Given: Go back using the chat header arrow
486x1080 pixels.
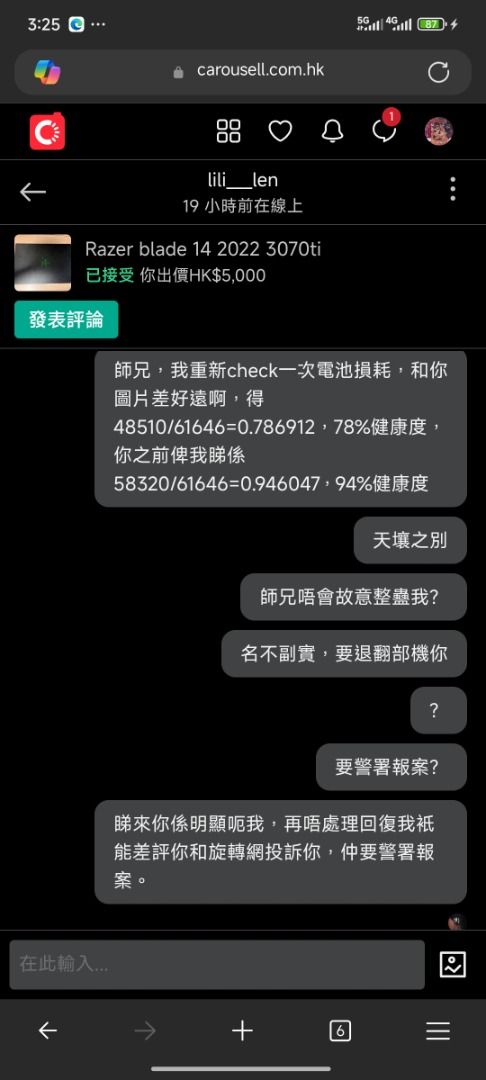Looking at the screenshot, I should (32, 192).
